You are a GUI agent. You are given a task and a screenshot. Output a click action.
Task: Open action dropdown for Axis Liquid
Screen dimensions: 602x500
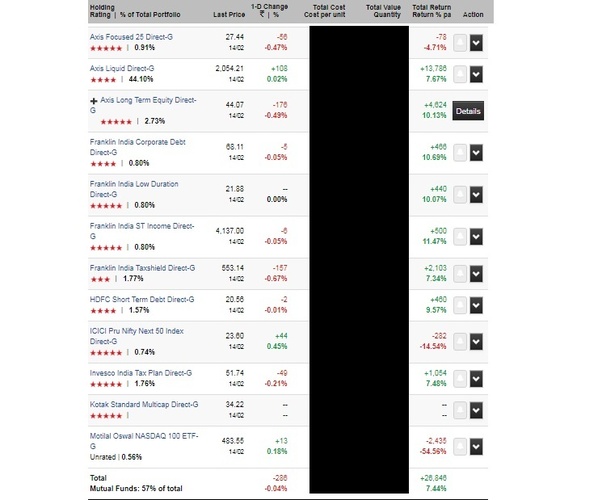pyautogui.click(x=475, y=75)
